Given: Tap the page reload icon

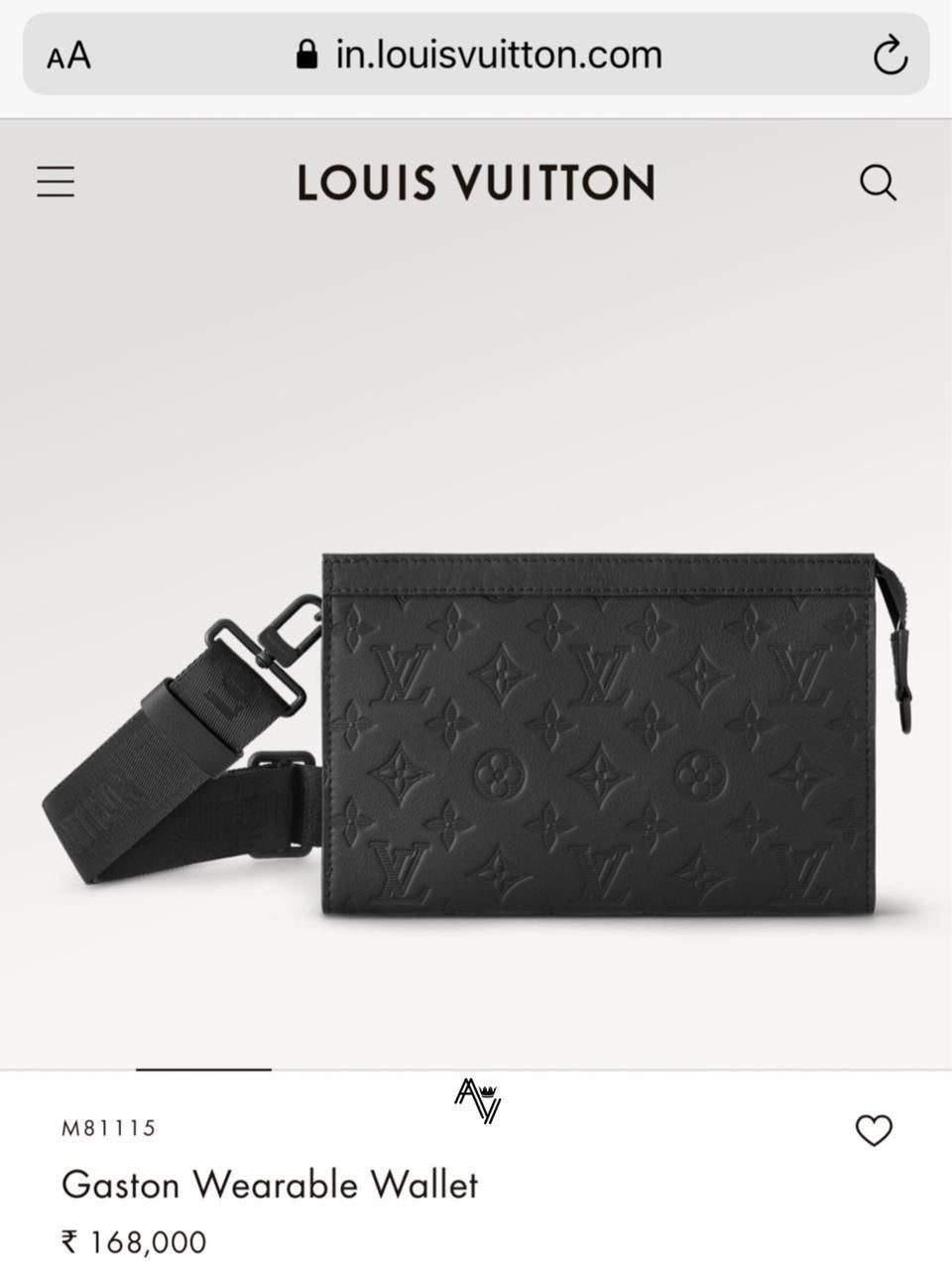Looking at the screenshot, I should point(891,55).
